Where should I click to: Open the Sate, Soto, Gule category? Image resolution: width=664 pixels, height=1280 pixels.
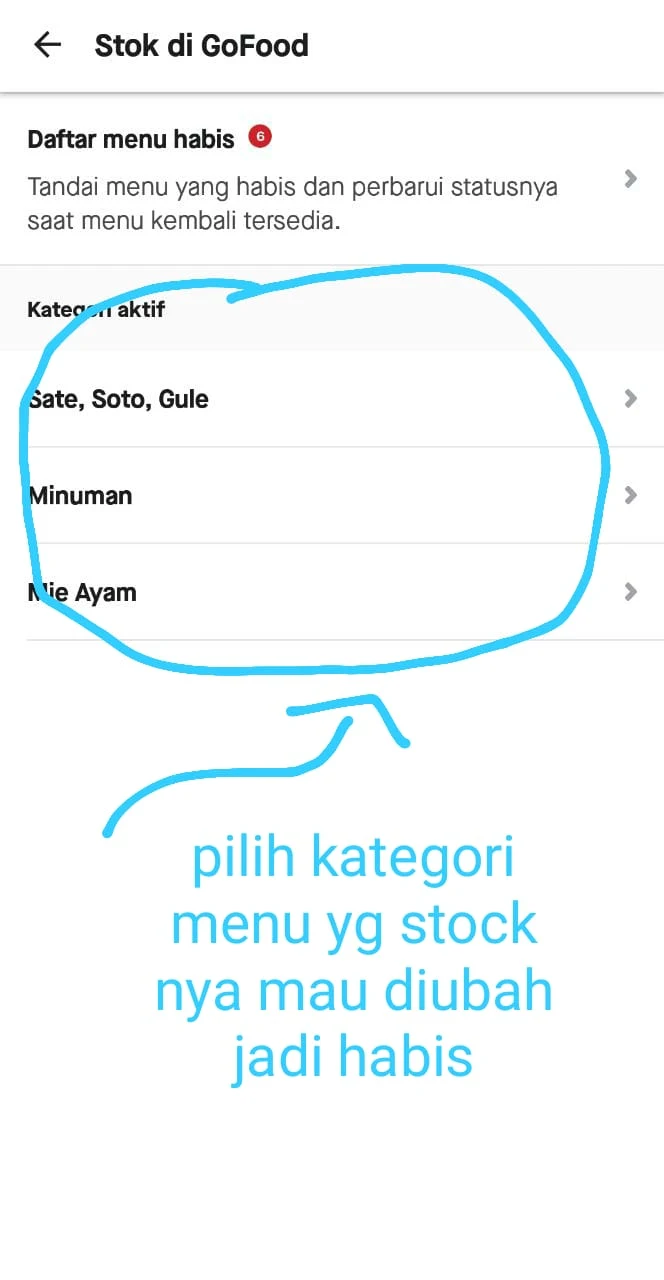pos(330,399)
